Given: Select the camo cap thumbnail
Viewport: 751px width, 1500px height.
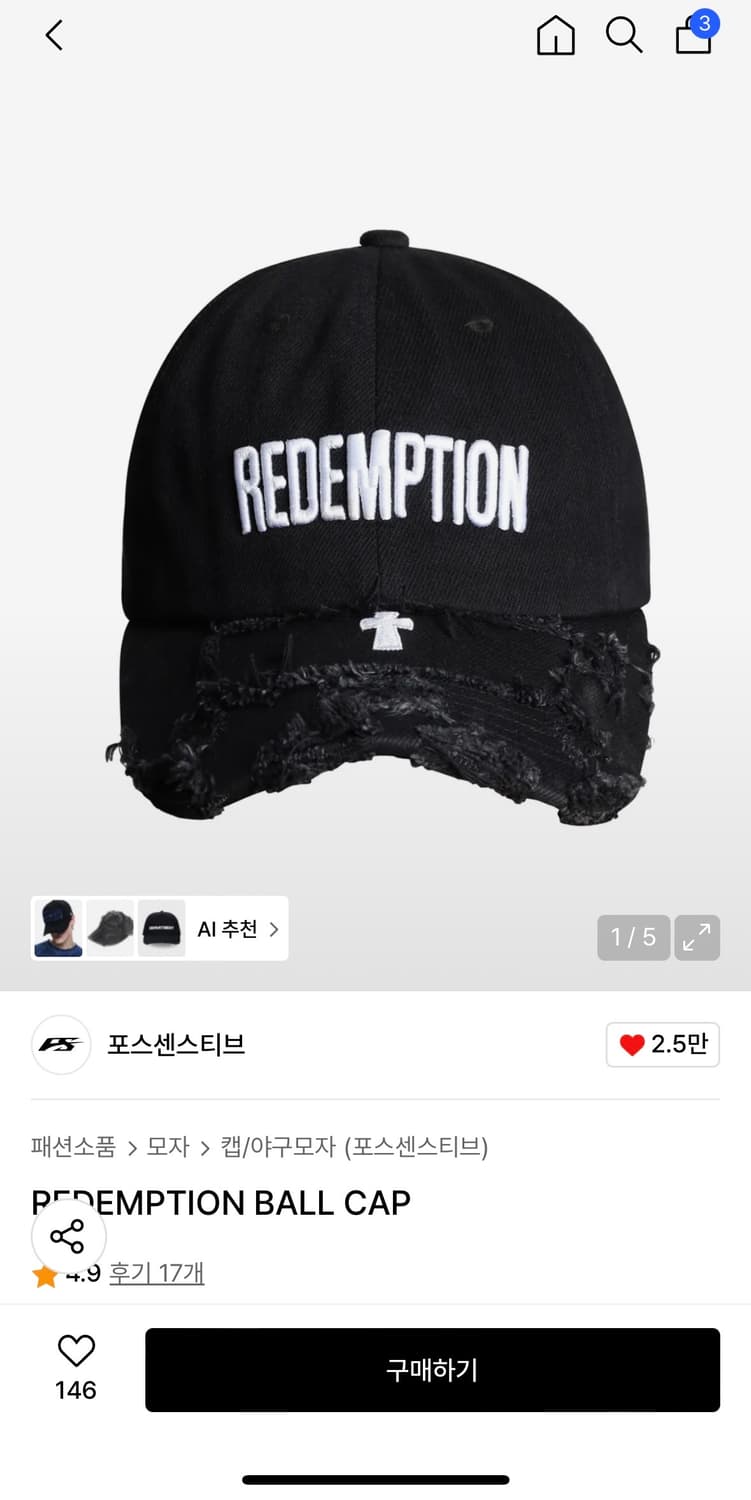Looking at the screenshot, I should coord(109,928).
